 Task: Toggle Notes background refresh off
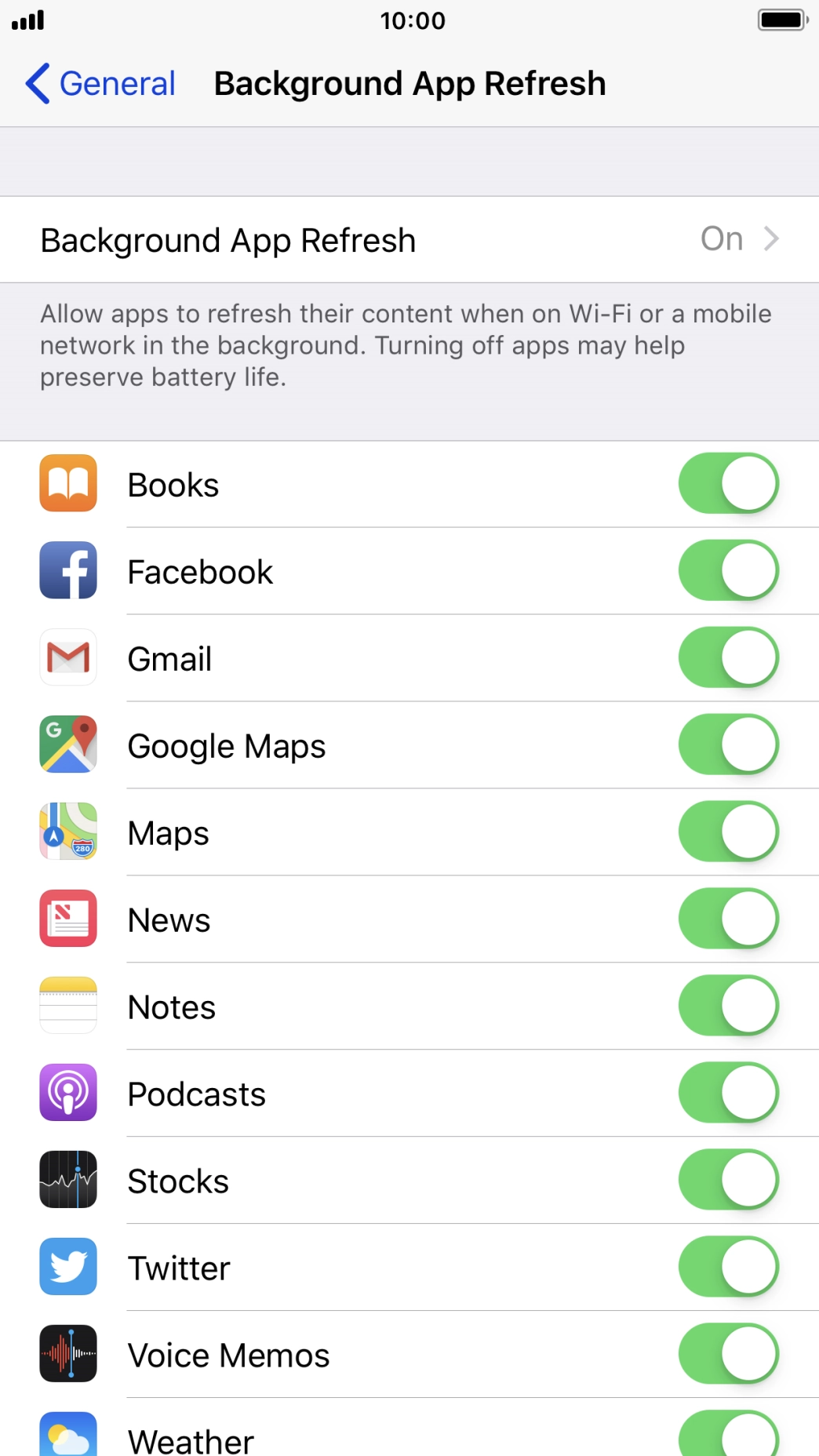tap(728, 1006)
